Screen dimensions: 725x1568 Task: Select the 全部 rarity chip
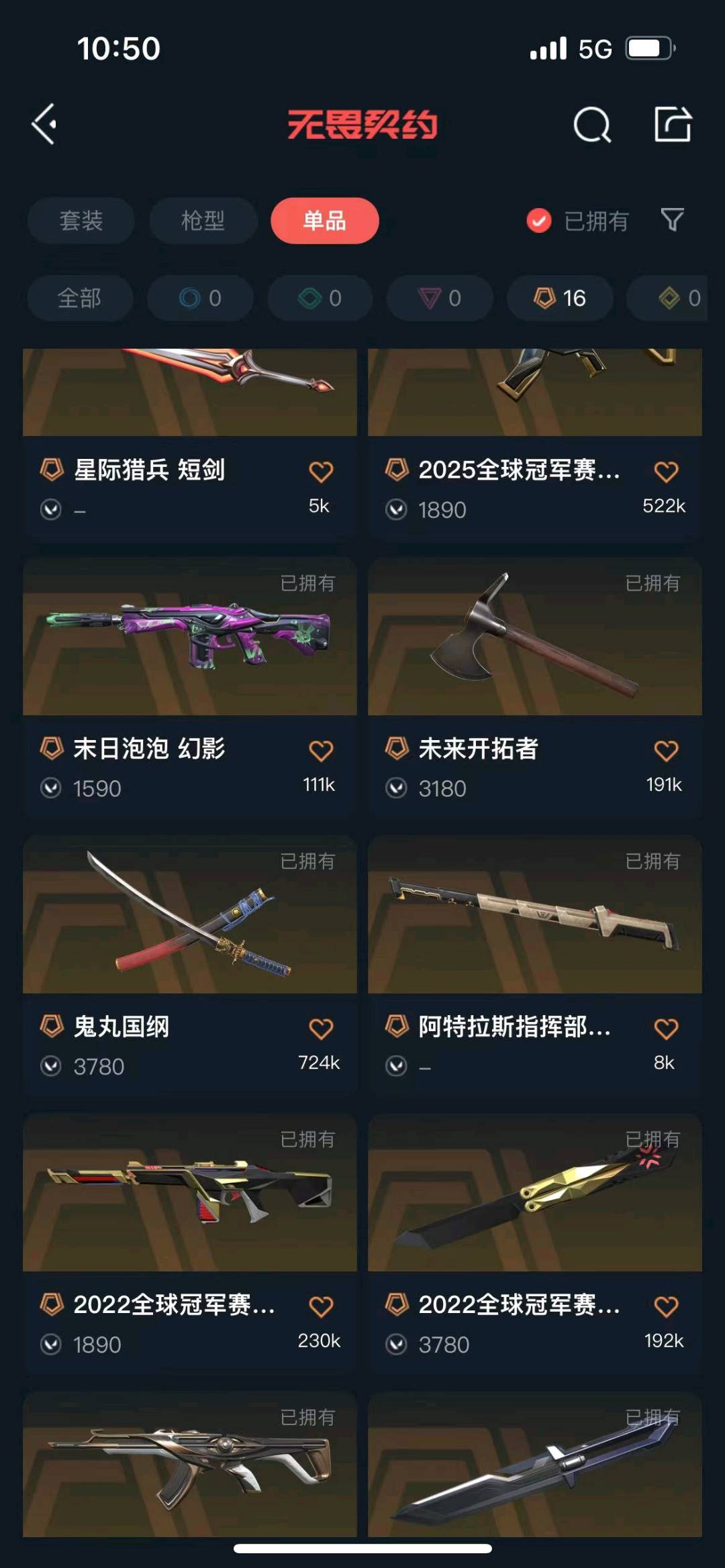(80, 298)
